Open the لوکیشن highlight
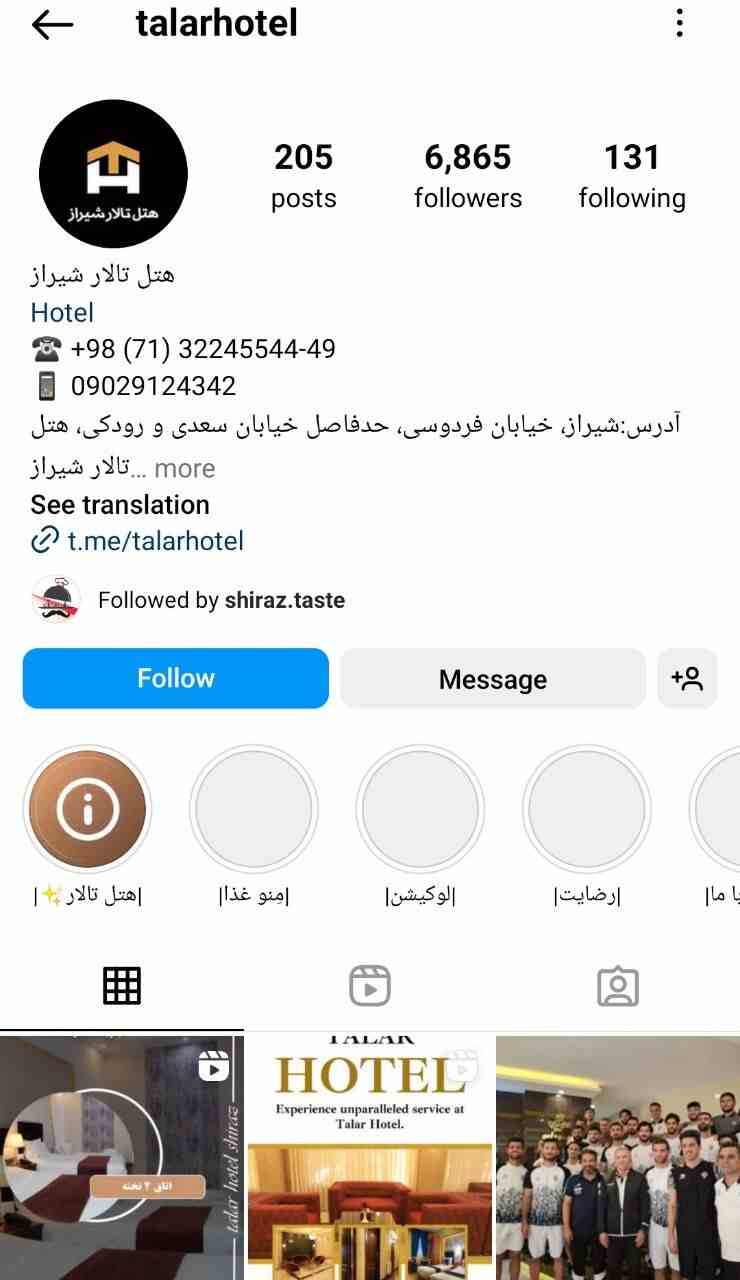The width and height of the screenshot is (740, 1280). (420, 808)
